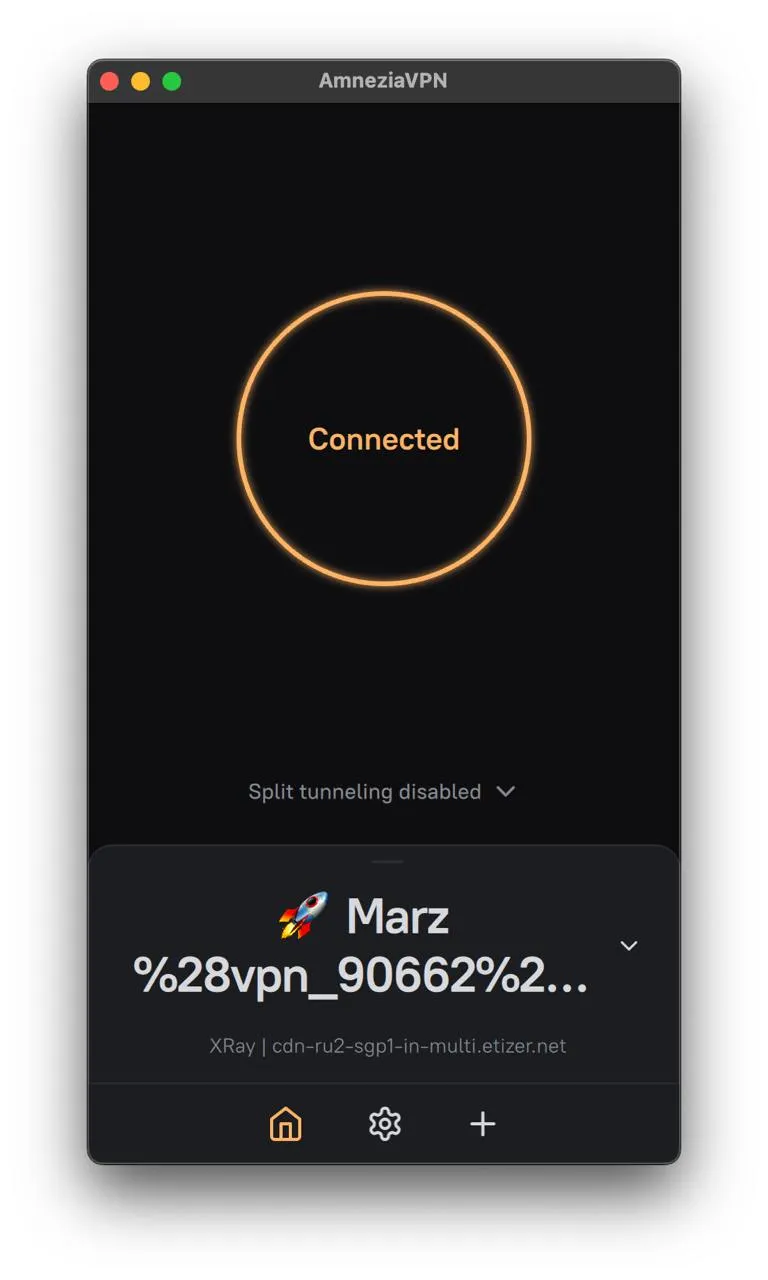
Task: Add a new server with plus icon
Action: tap(483, 1124)
